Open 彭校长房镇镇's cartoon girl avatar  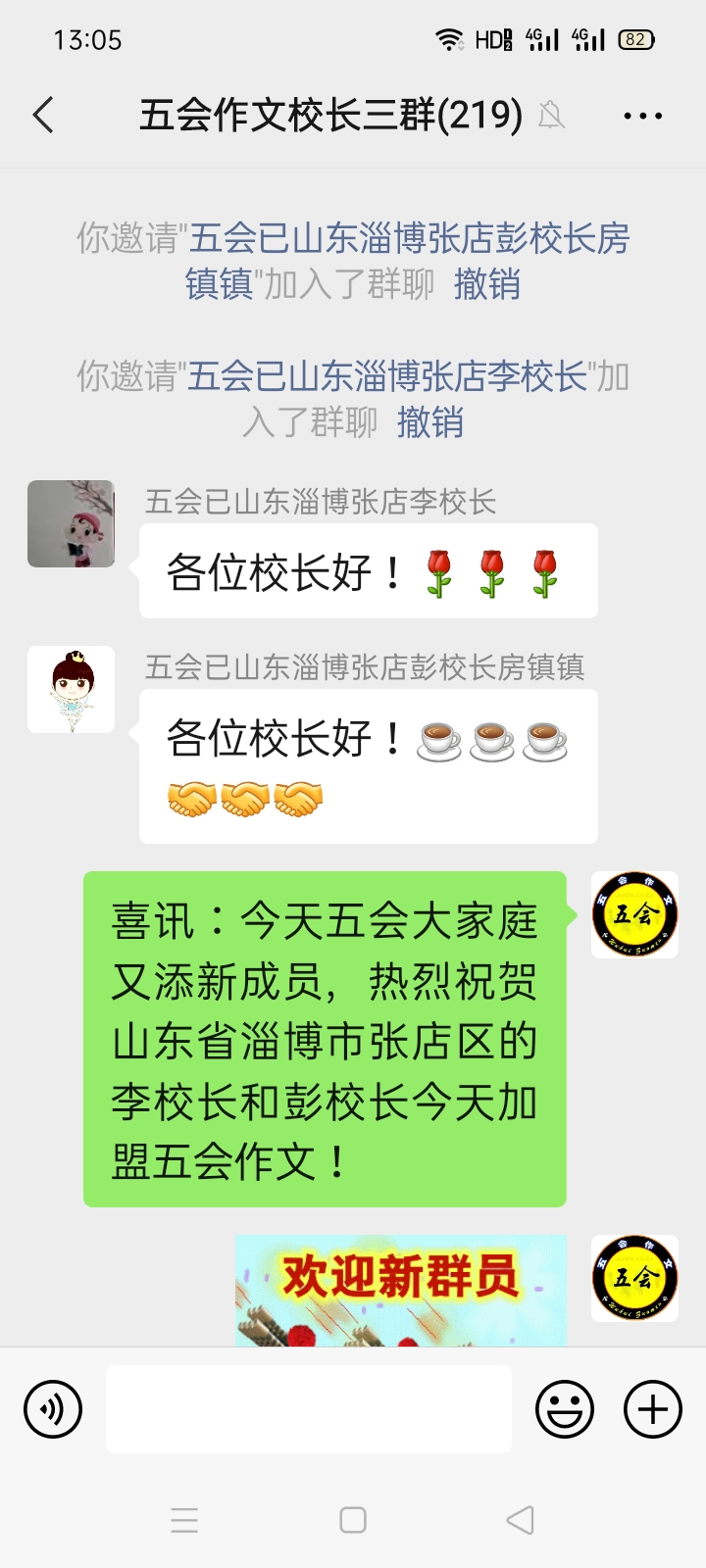72,690
